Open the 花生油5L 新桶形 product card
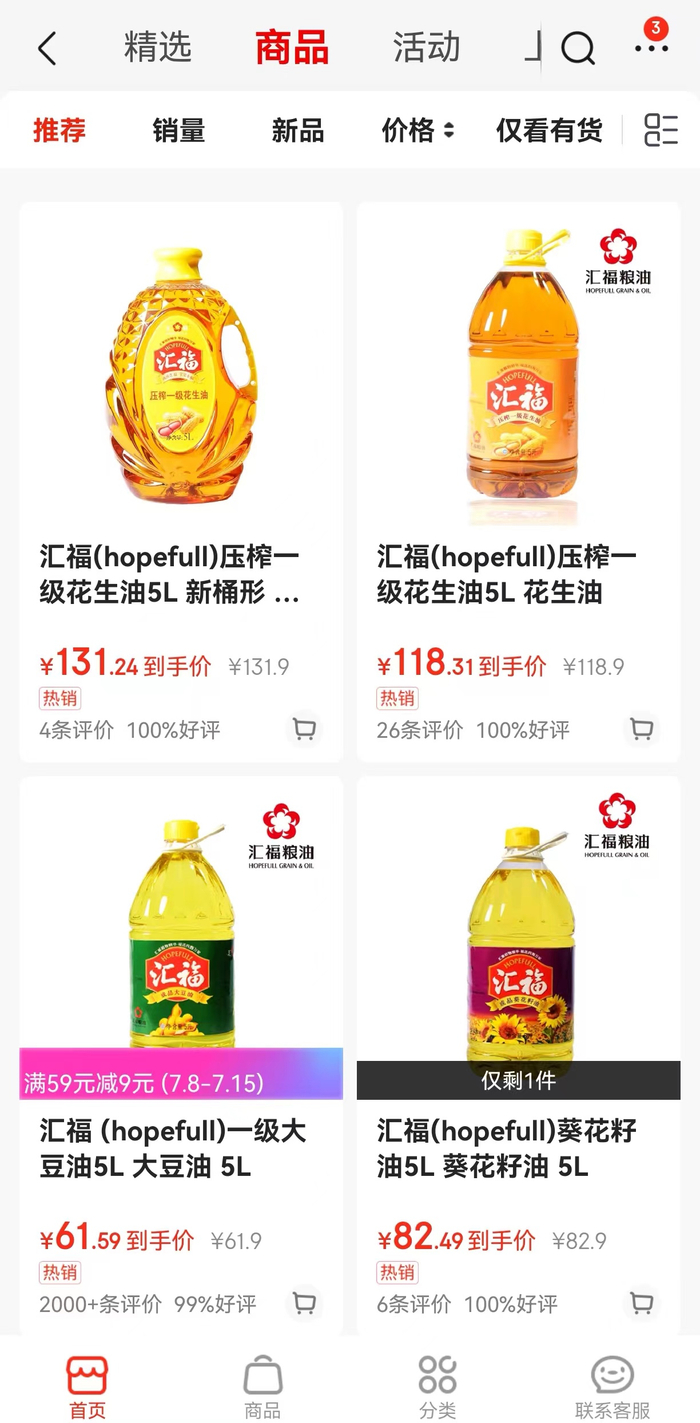The height and width of the screenshot is (1423, 700). tap(181, 400)
